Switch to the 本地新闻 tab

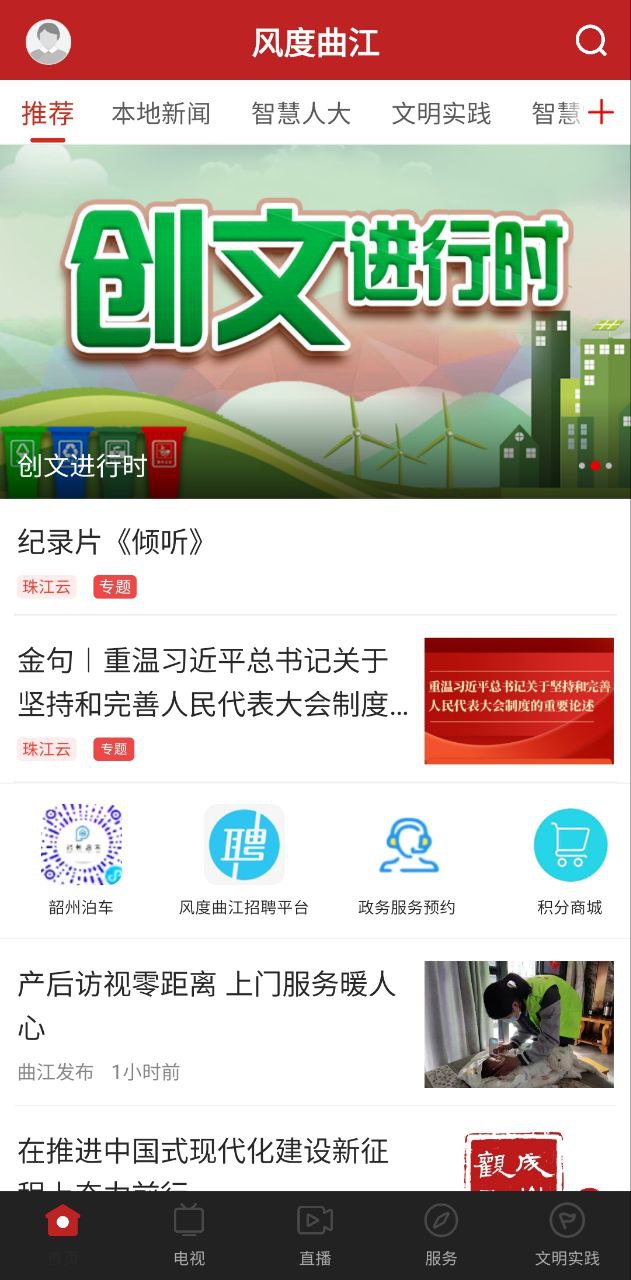tap(161, 113)
